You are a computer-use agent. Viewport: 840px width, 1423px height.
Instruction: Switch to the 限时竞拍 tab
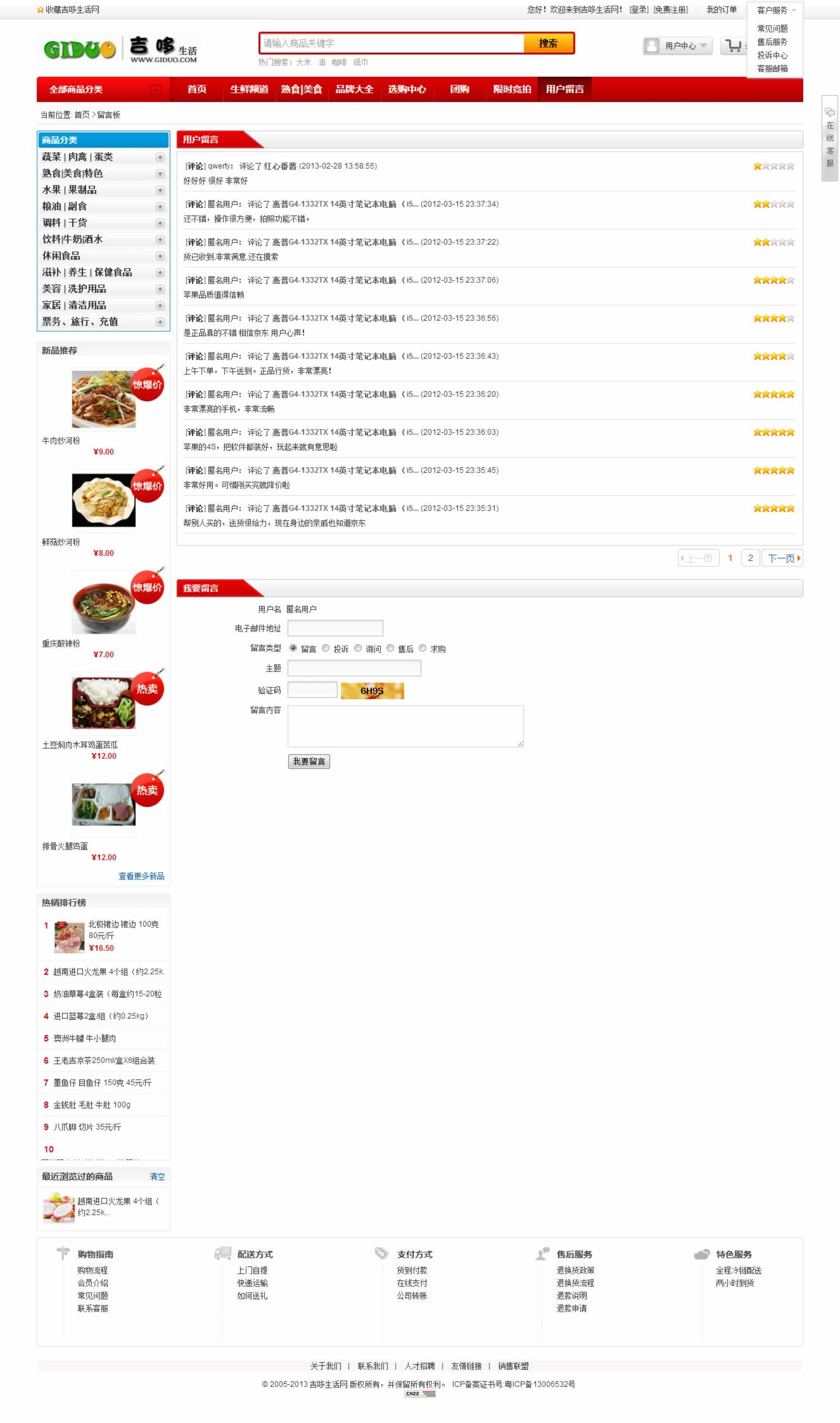(512, 89)
